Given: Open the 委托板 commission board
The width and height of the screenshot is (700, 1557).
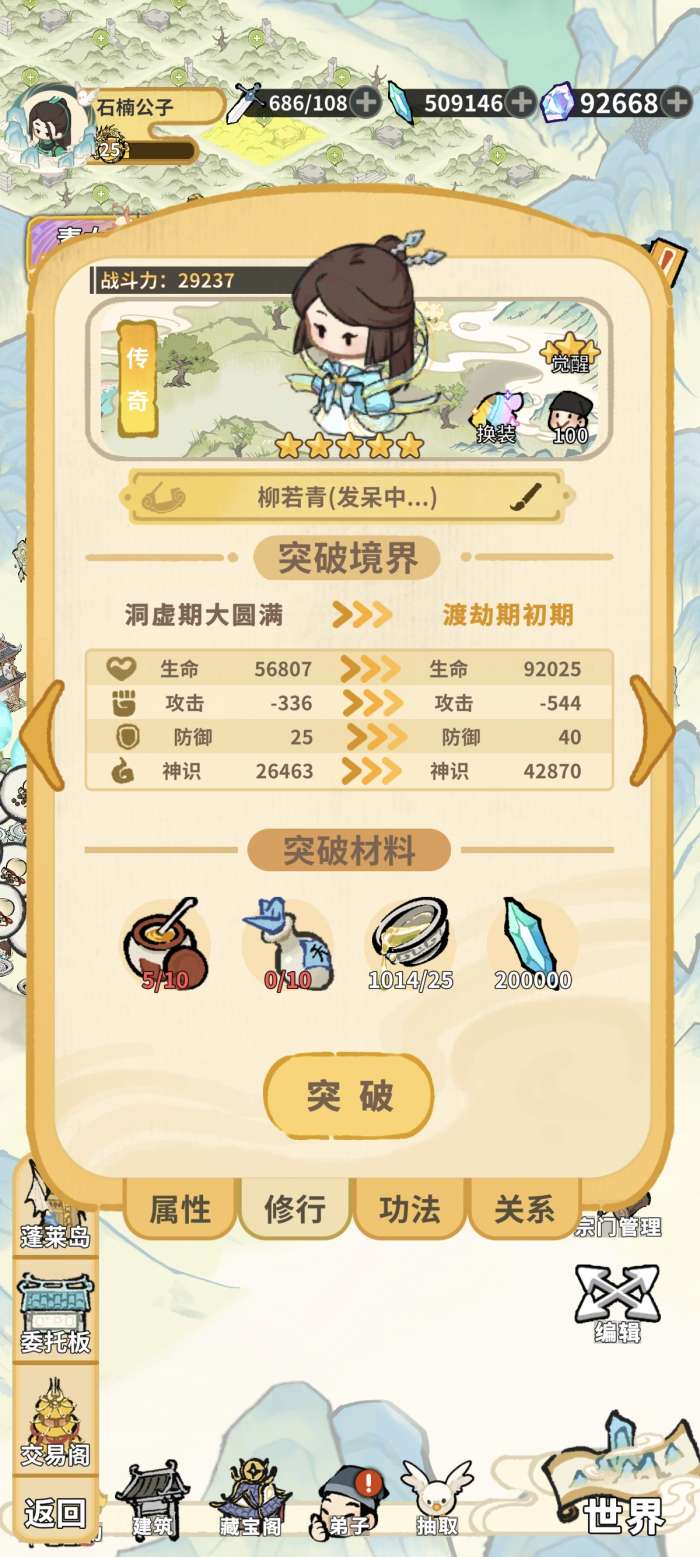Looking at the screenshot, I should 55,1315.
